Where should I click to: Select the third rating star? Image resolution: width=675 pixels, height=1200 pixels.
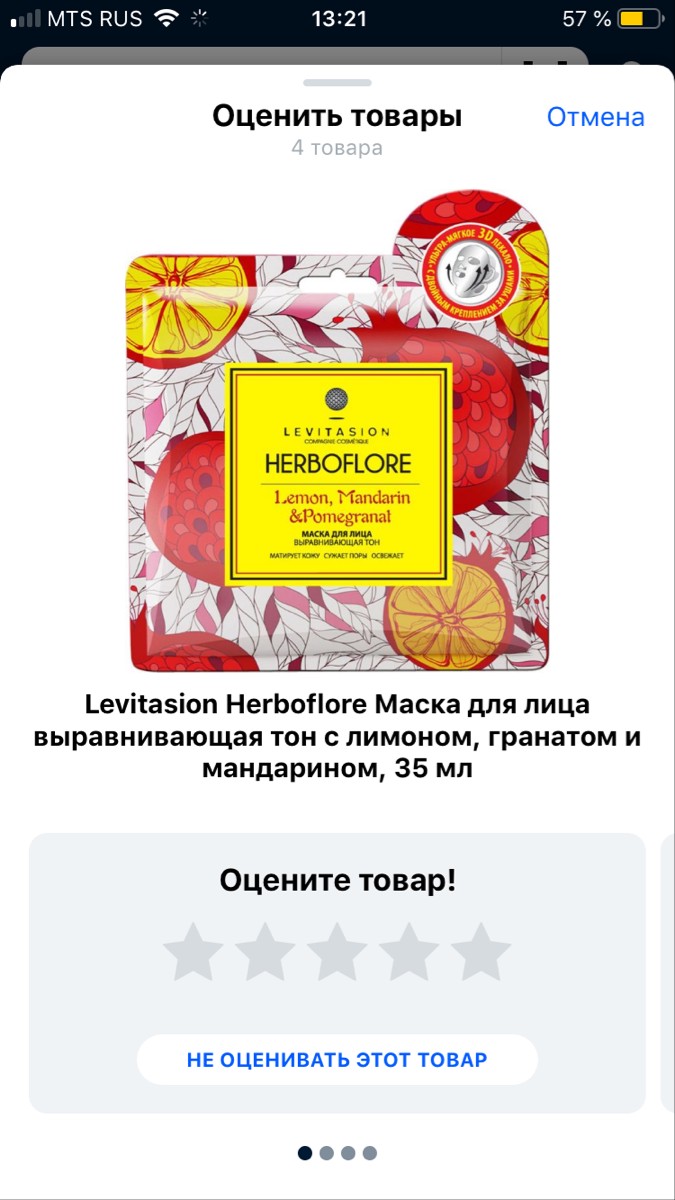(337, 952)
